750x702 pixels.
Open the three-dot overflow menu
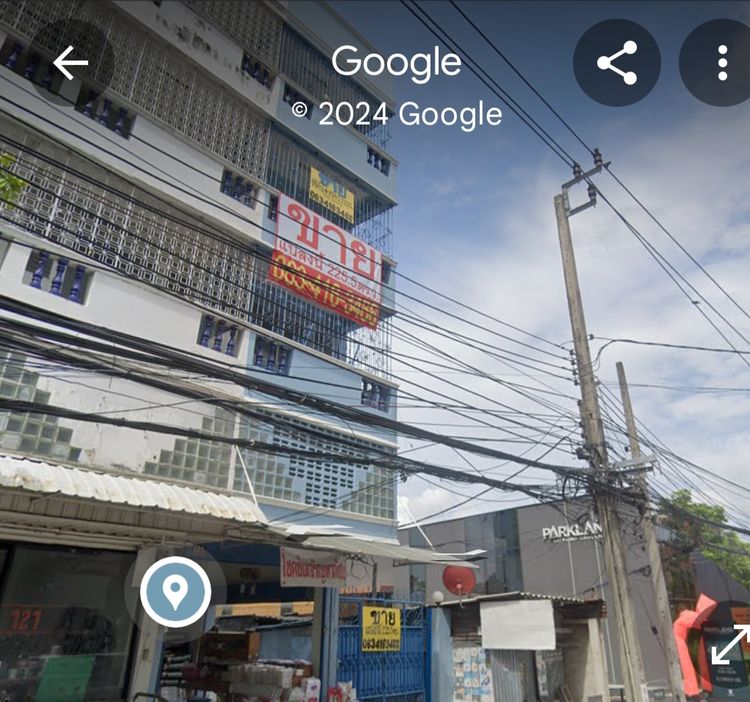(721, 63)
